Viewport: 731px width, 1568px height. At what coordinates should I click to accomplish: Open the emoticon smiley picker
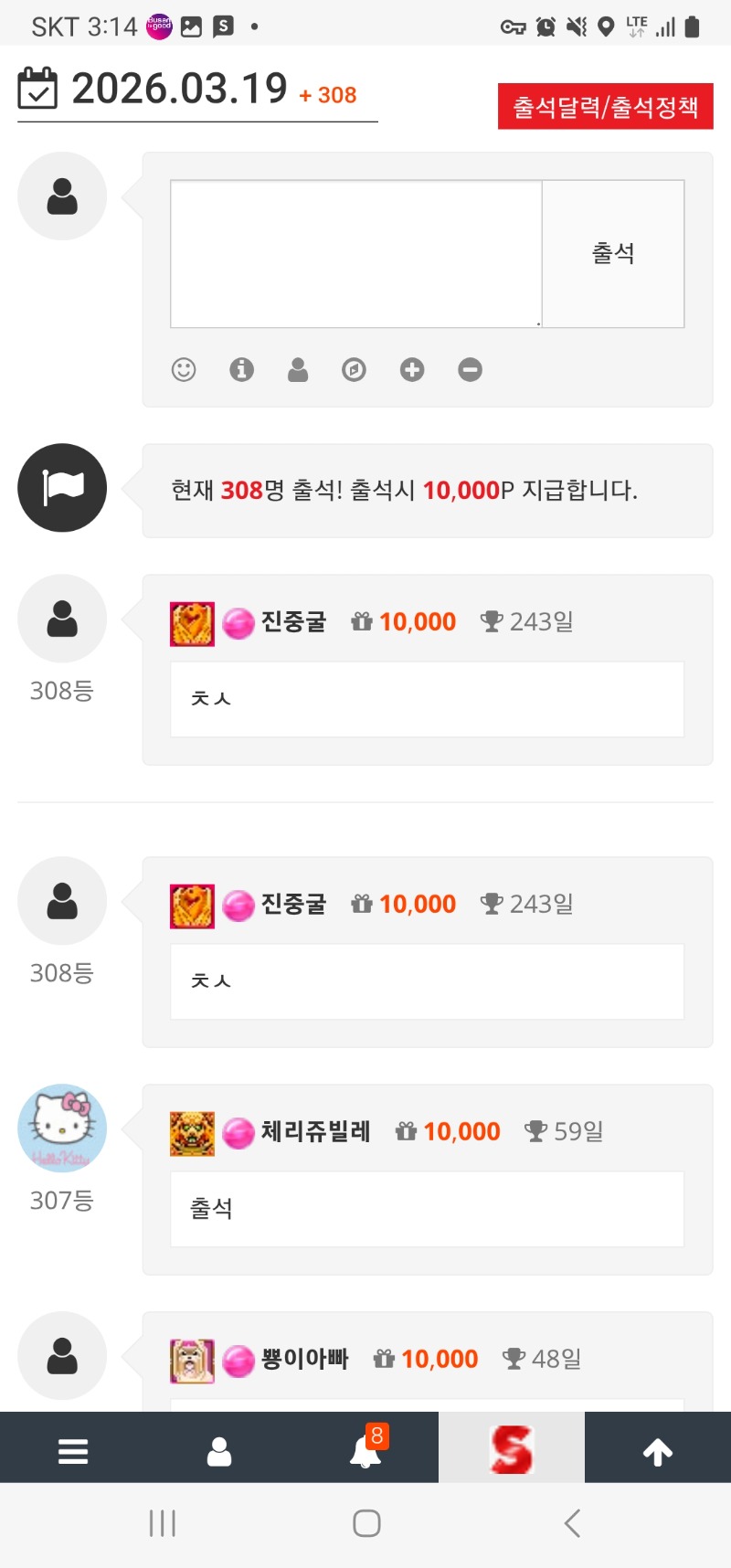coord(184,369)
